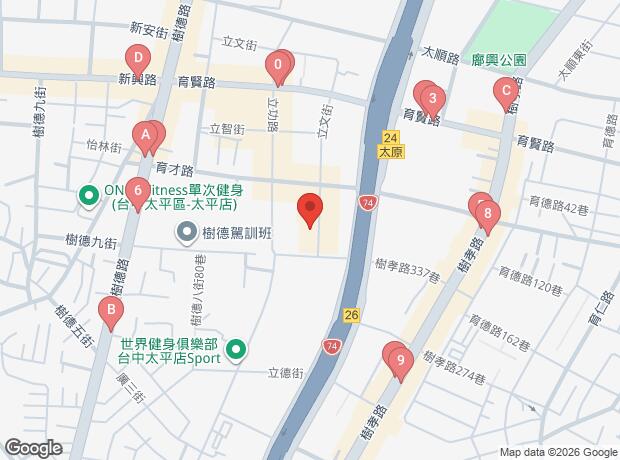Viewport: 620px width, 460px height.
Task: Select map marker B
Action: (x=112, y=312)
